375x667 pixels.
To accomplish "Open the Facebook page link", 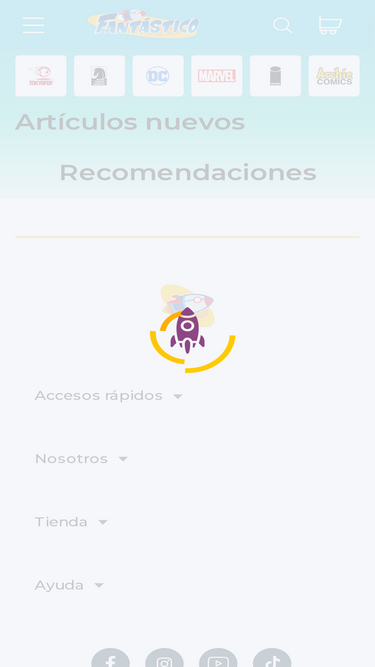I will [x=111, y=658].
